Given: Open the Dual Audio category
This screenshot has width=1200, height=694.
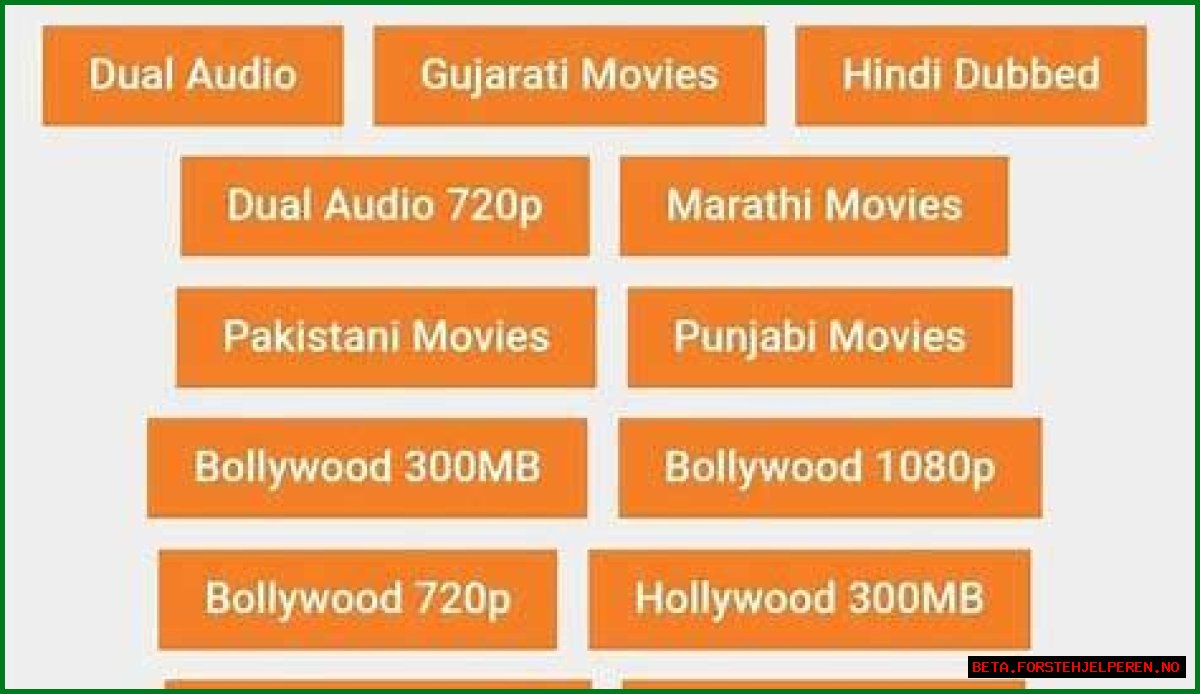Looking at the screenshot, I should (193, 75).
